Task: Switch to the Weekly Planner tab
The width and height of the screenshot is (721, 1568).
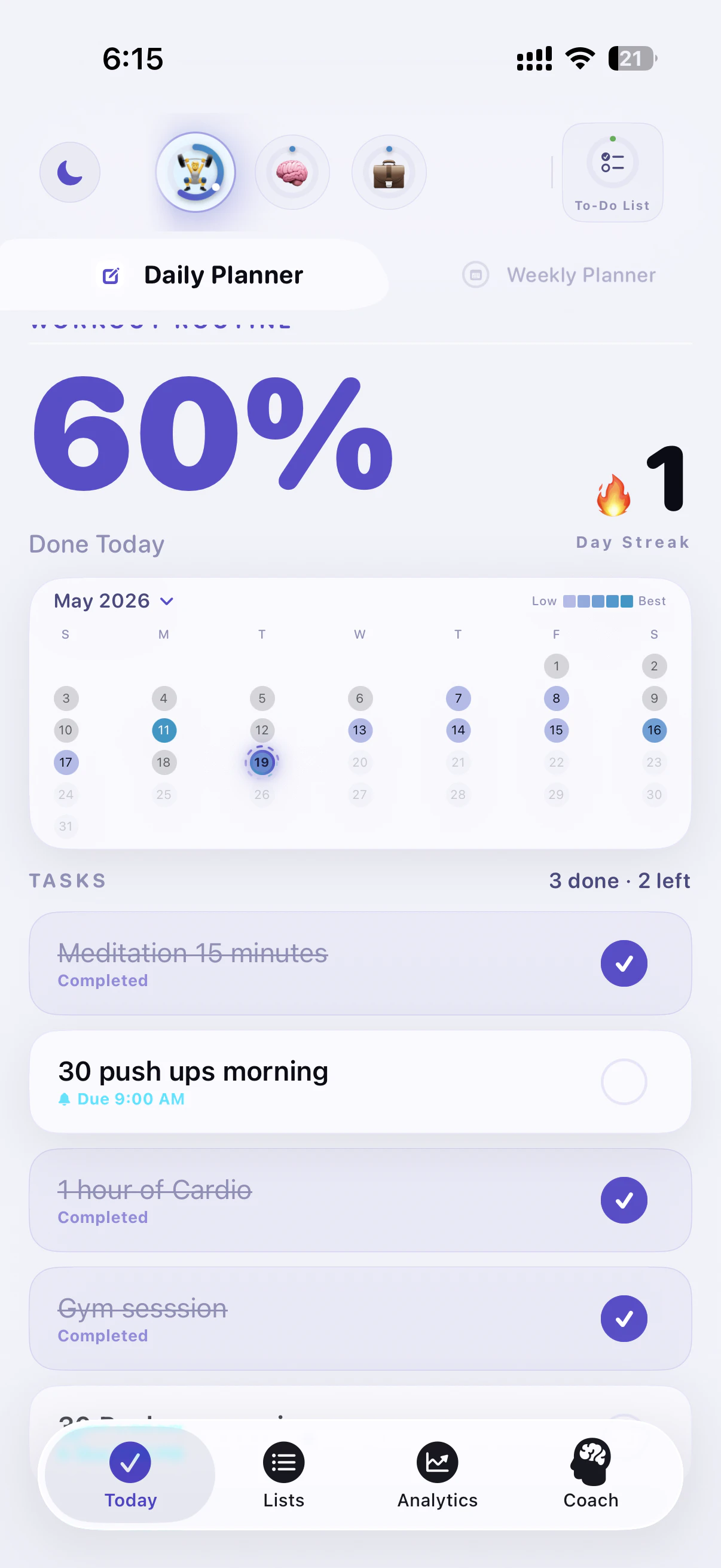Action: (559, 275)
